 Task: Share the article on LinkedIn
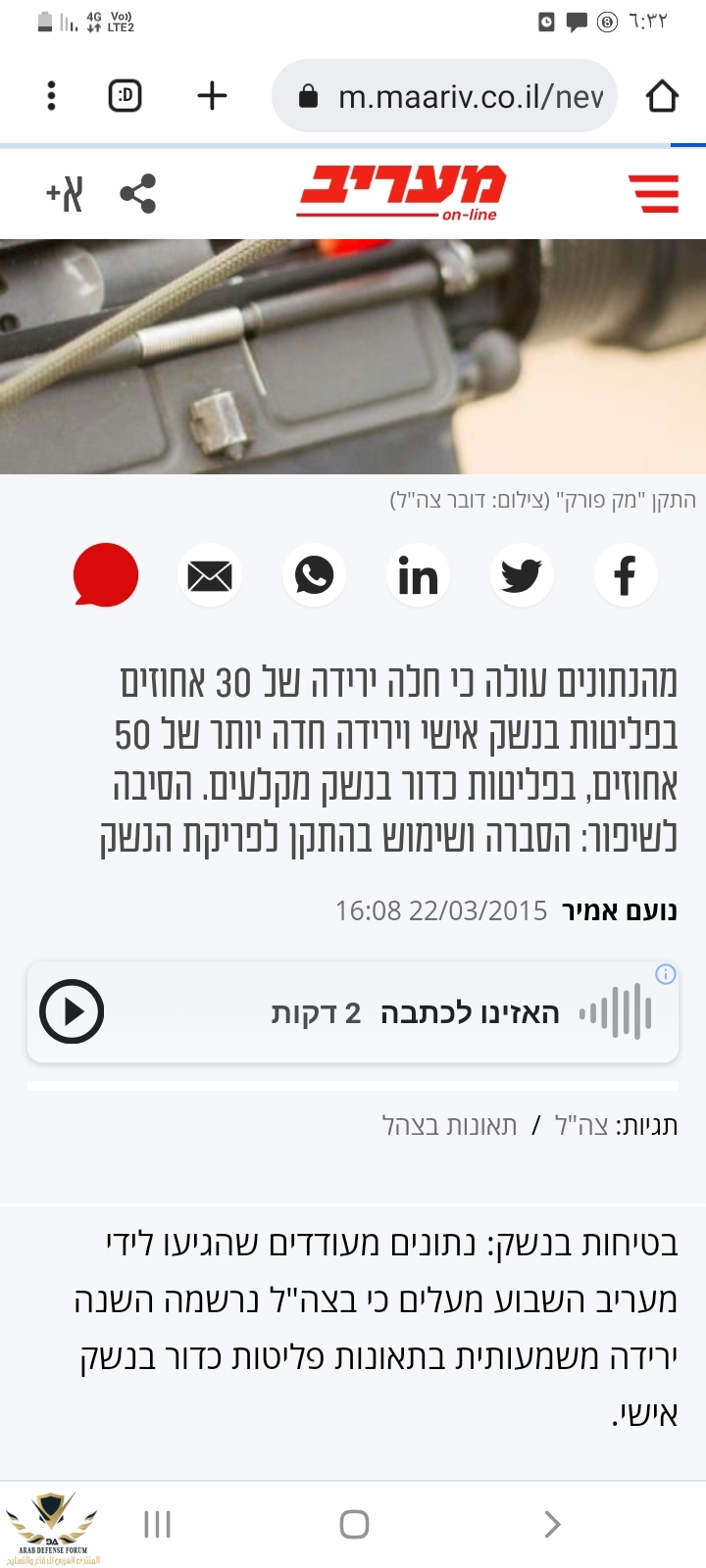point(418,575)
